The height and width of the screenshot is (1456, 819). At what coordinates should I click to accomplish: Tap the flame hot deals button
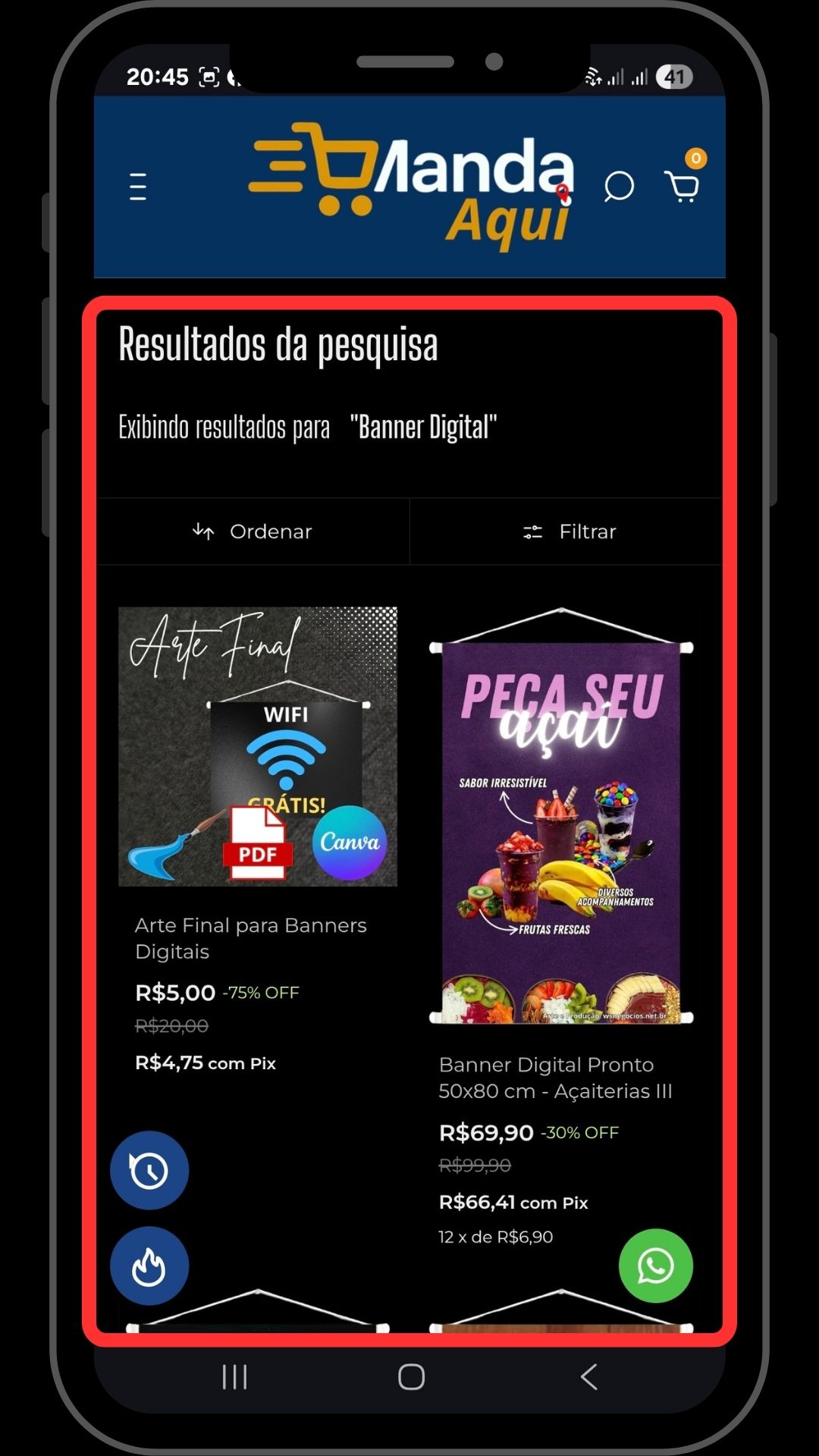pyautogui.click(x=149, y=1266)
